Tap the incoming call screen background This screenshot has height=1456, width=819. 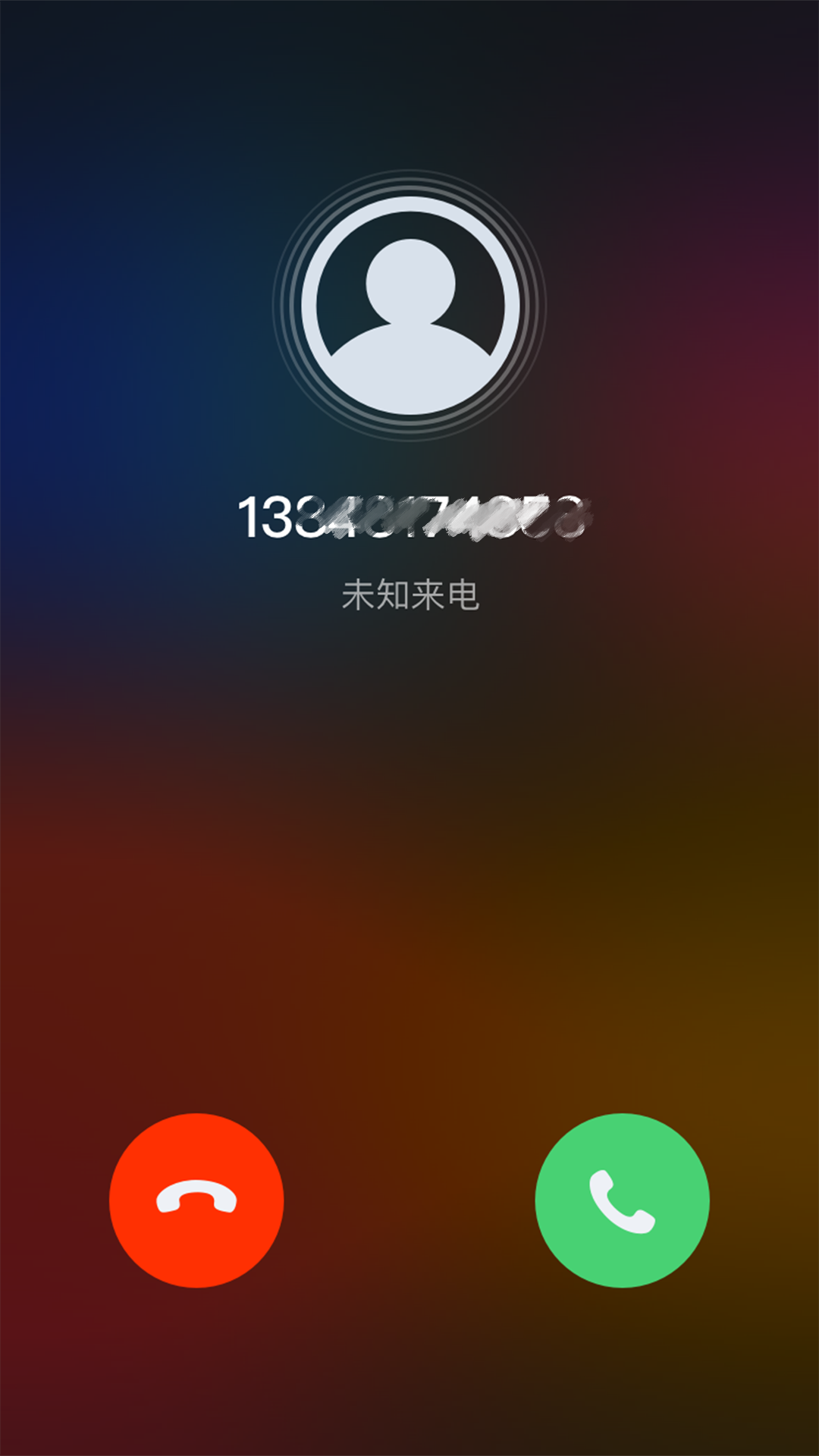tap(409, 834)
